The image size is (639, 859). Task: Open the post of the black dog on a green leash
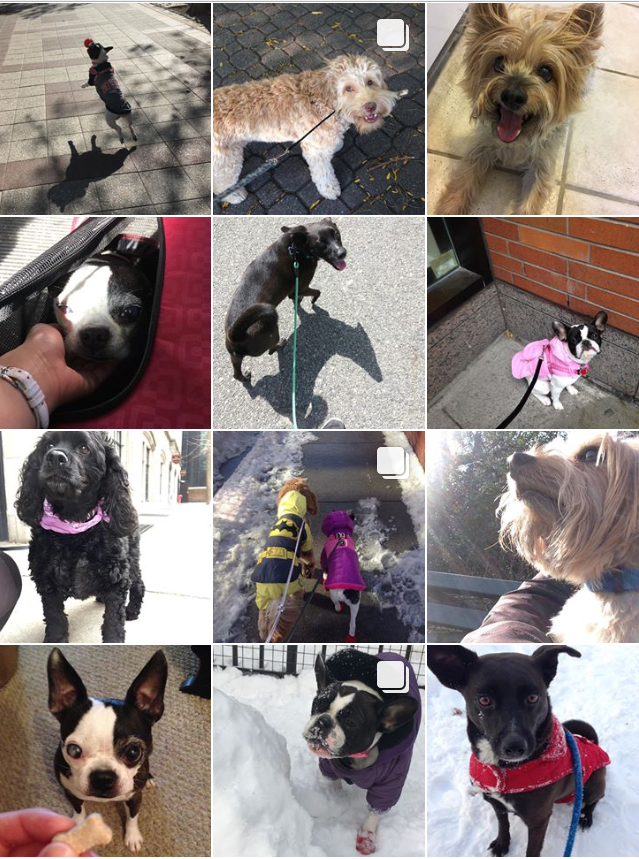tap(318, 322)
